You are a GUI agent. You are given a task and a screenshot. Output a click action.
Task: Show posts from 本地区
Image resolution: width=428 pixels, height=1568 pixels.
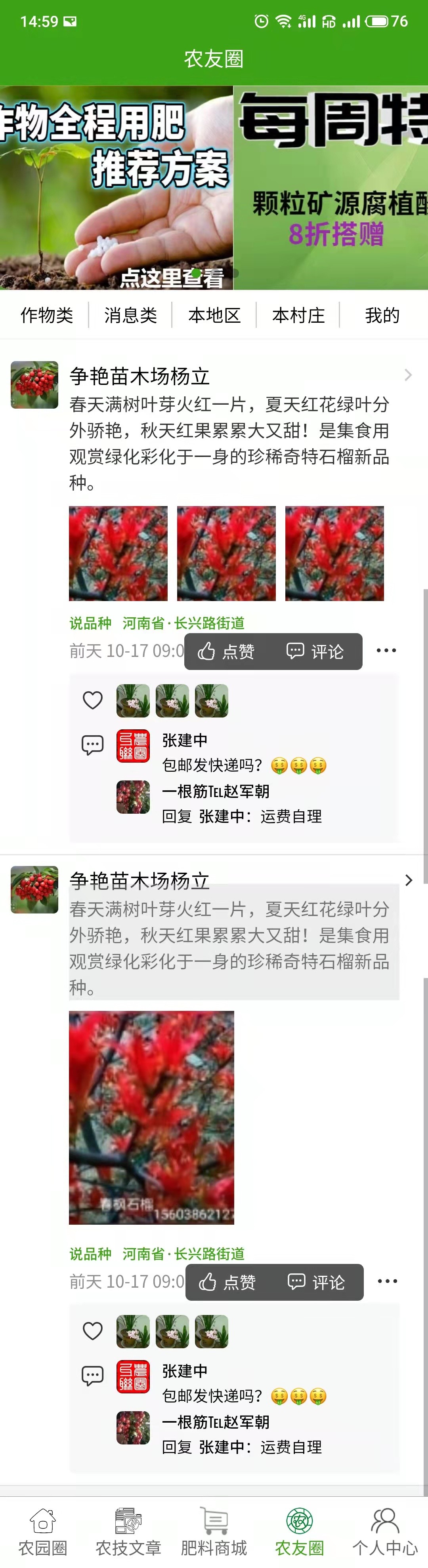click(x=214, y=315)
